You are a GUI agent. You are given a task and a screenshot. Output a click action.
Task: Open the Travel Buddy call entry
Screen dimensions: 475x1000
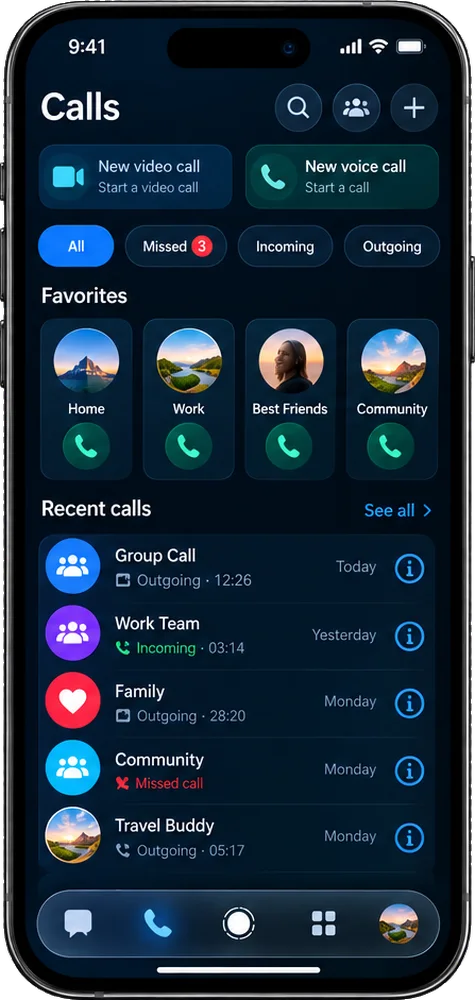(237, 837)
